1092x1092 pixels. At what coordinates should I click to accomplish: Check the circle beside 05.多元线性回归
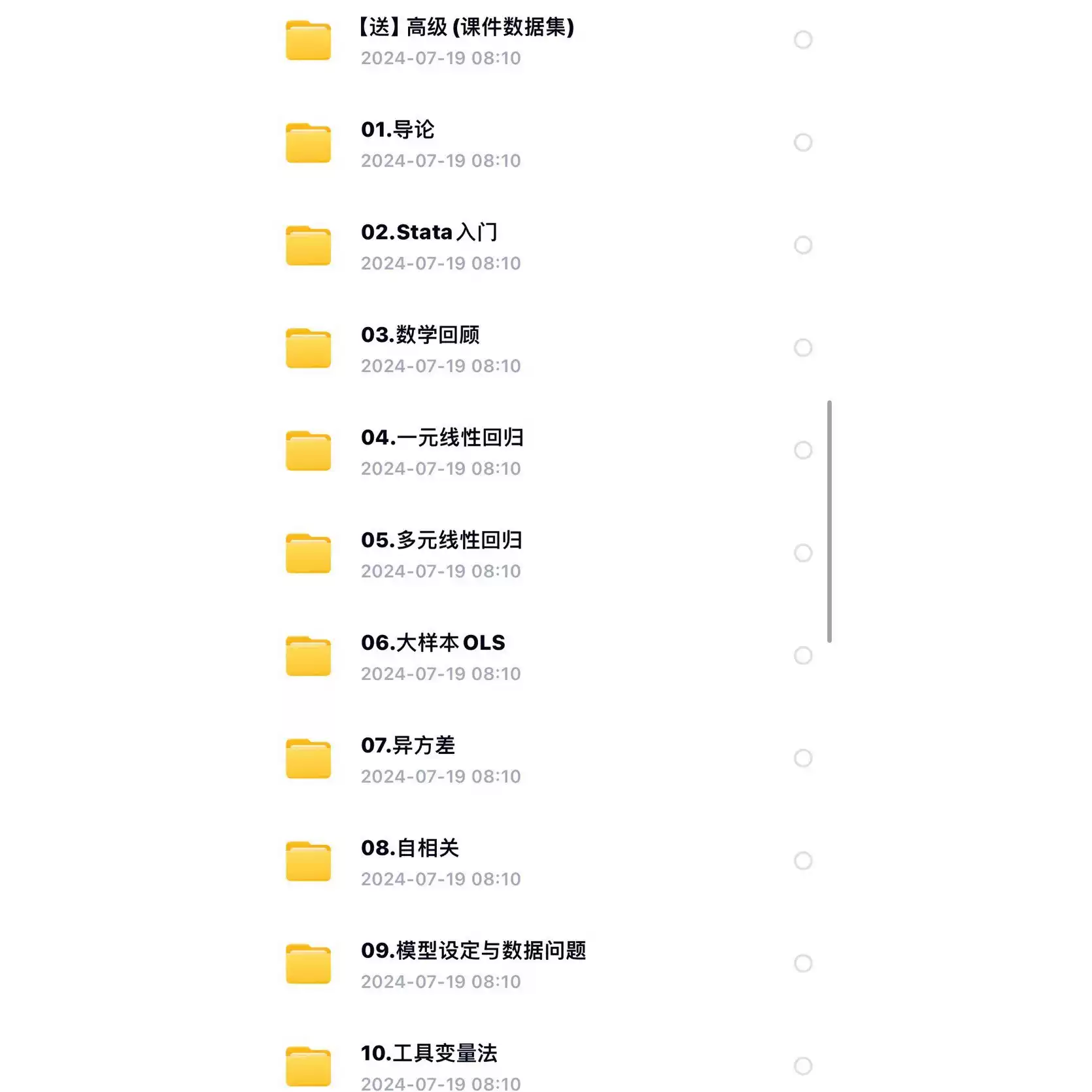[803, 553]
